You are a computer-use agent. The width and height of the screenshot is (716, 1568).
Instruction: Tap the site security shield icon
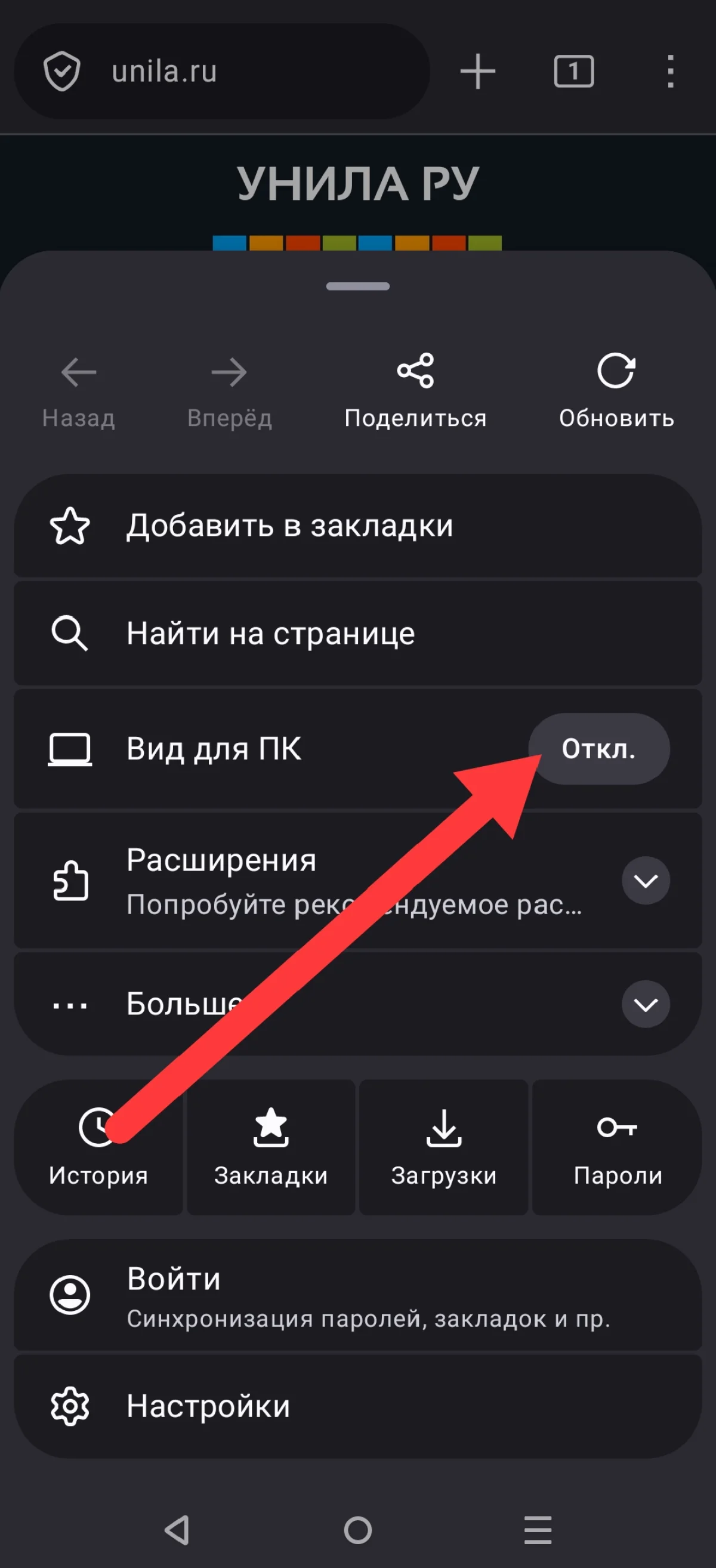coord(61,71)
